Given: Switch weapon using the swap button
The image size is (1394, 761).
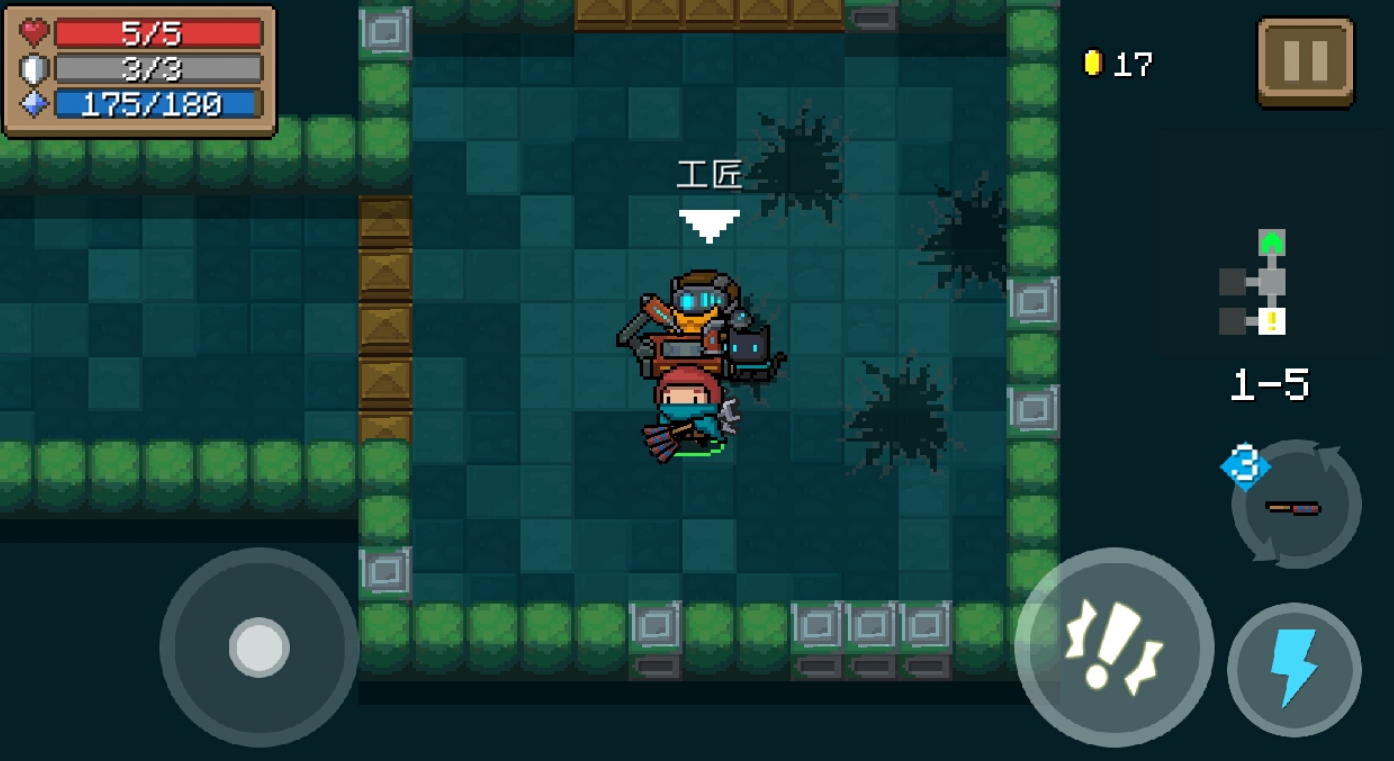Looking at the screenshot, I should [x=1296, y=505].
